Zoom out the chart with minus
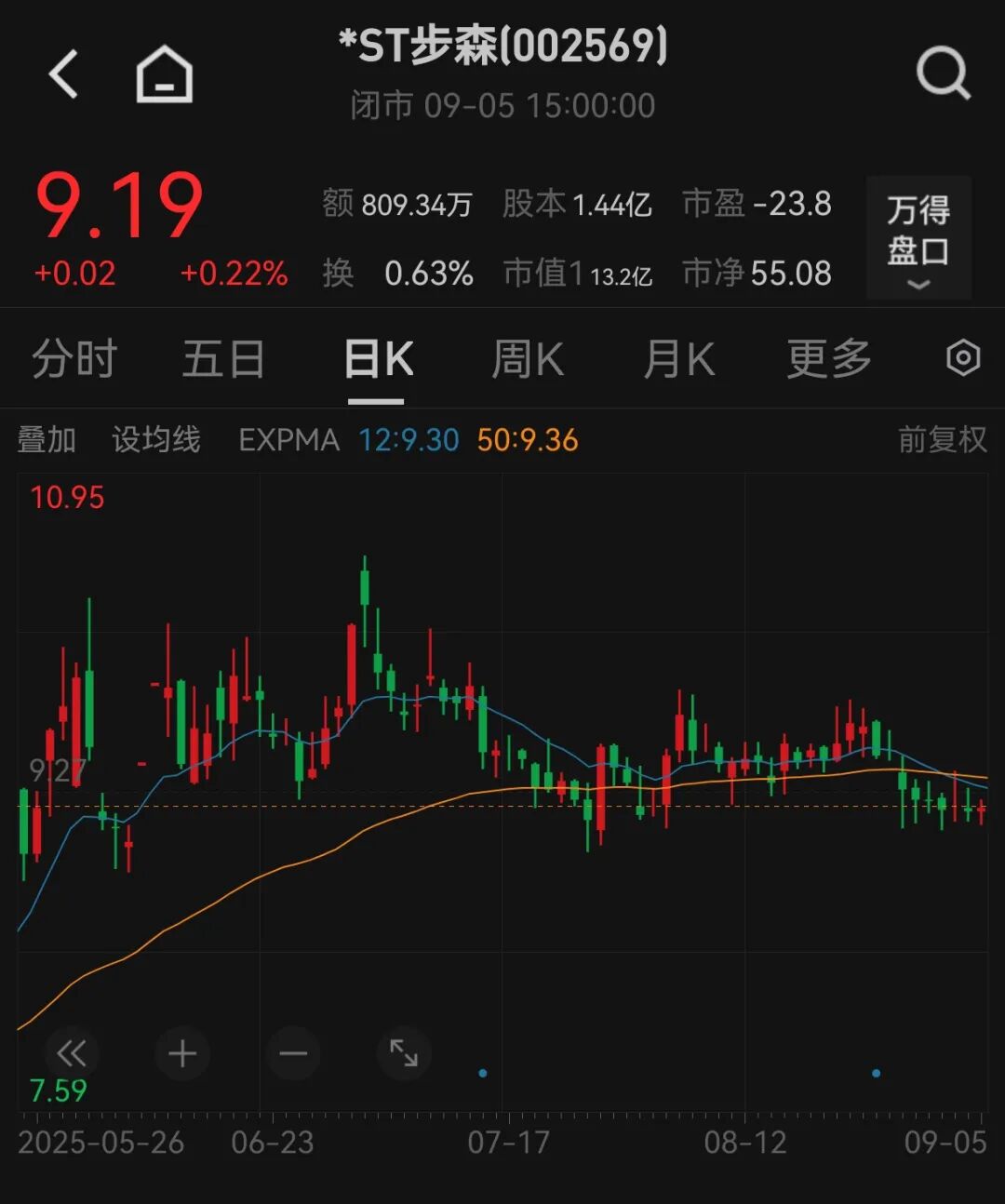Screen dimensions: 1005x1204 pos(293,1053)
